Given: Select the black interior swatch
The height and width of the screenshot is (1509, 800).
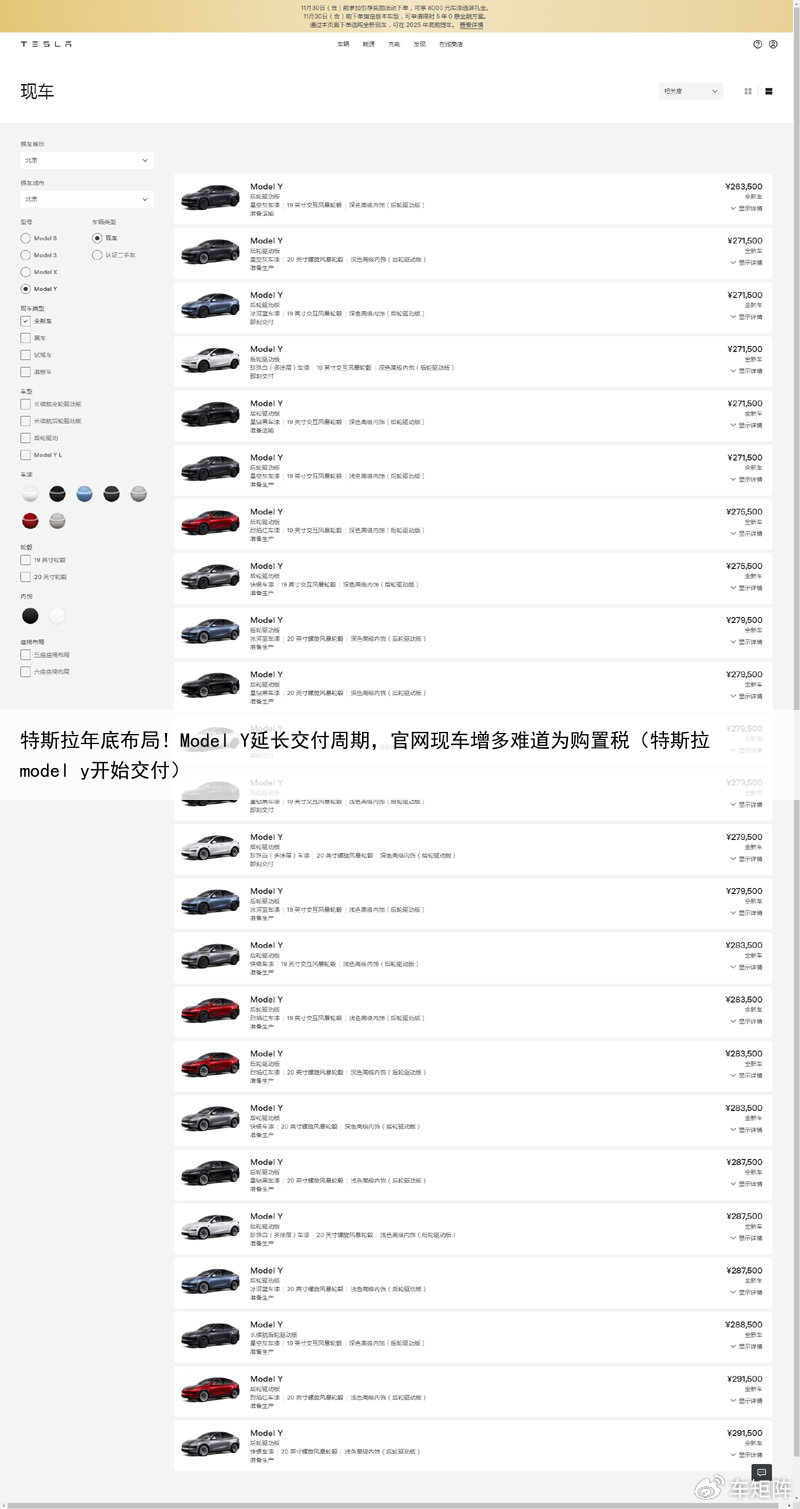Looking at the screenshot, I should click(30, 615).
